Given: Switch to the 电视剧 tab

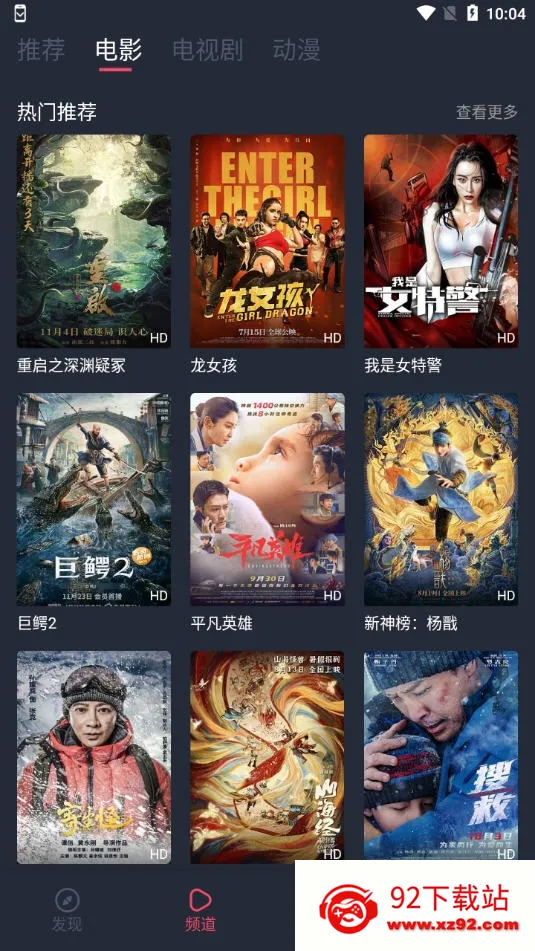Looking at the screenshot, I should (207, 50).
